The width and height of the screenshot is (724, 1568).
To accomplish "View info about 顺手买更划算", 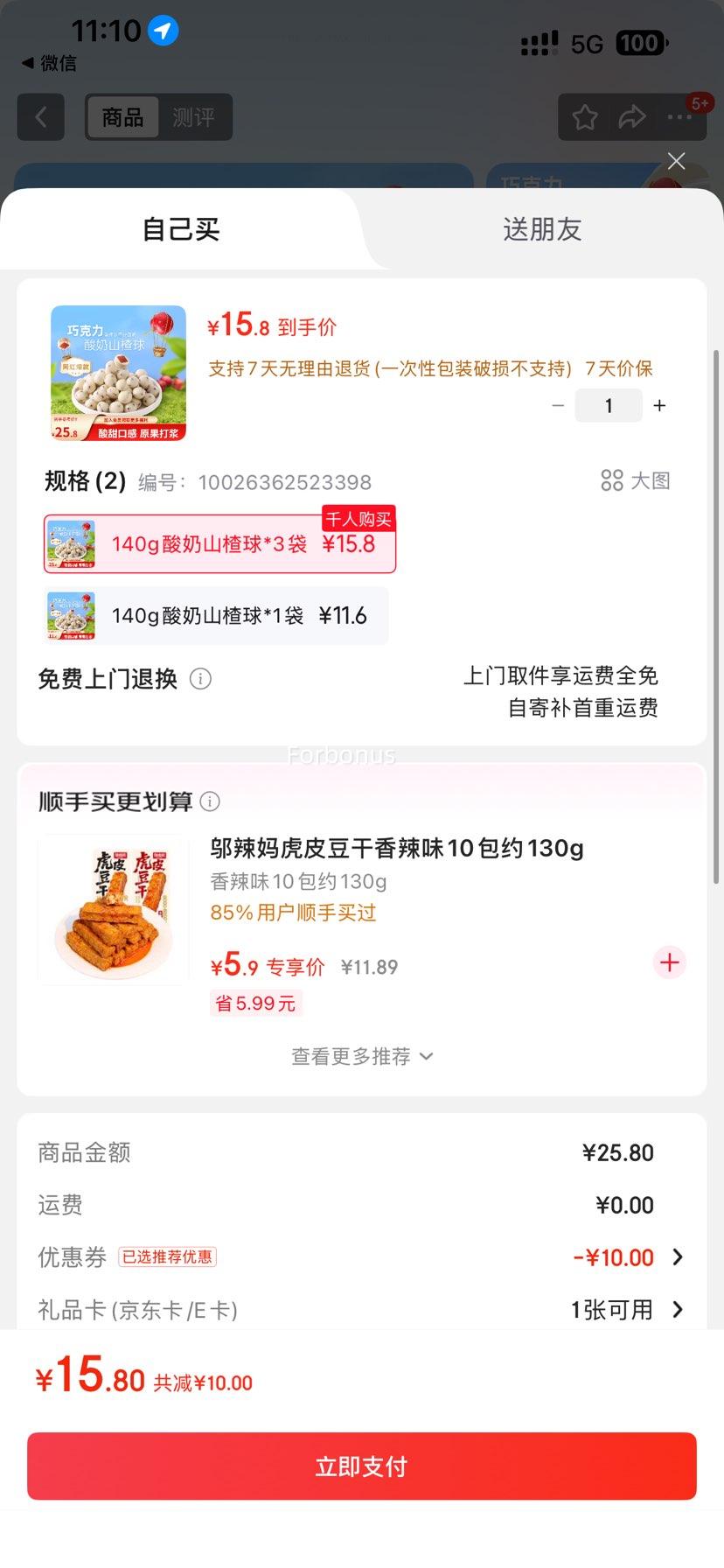I will [x=210, y=801].
